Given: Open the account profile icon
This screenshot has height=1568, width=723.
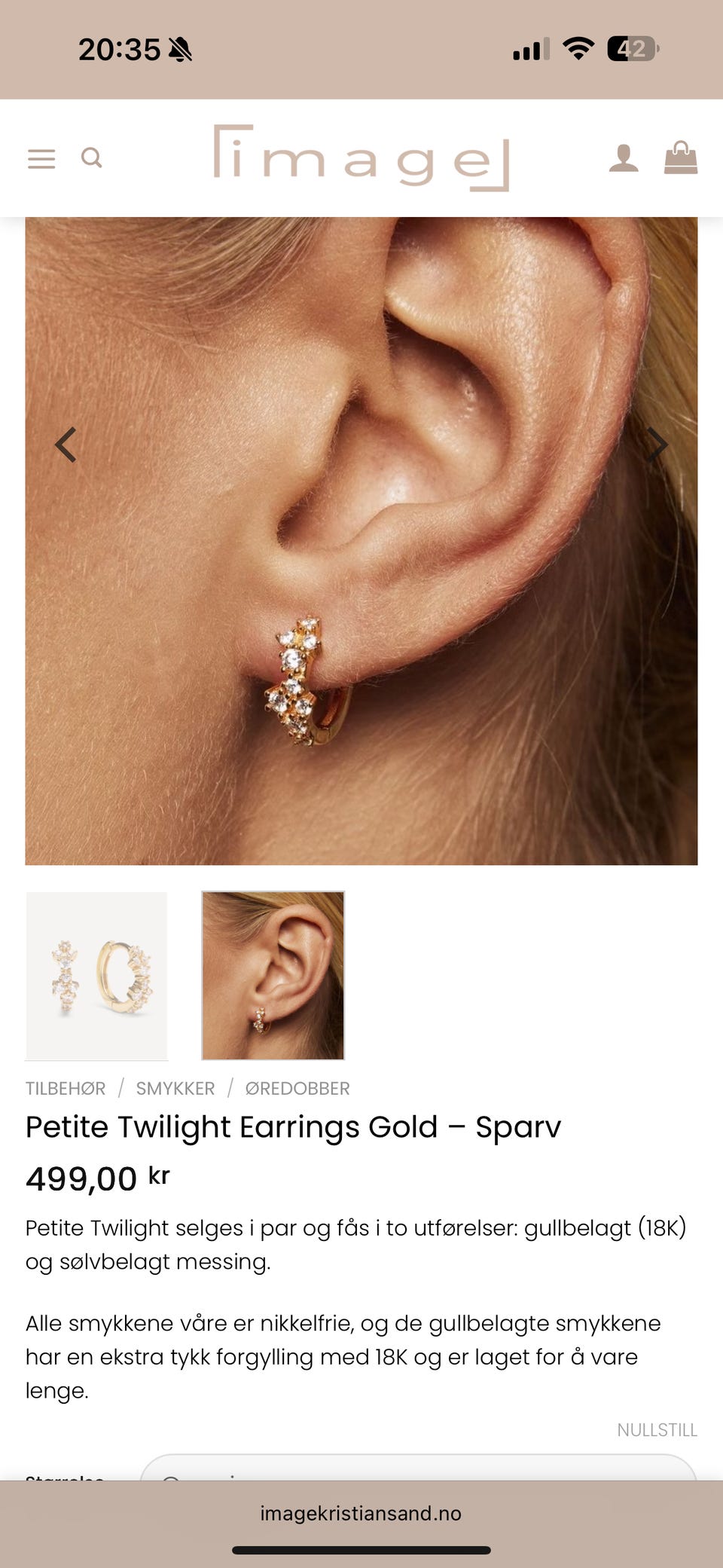Looking at the screenshot, I should [624, 158].
